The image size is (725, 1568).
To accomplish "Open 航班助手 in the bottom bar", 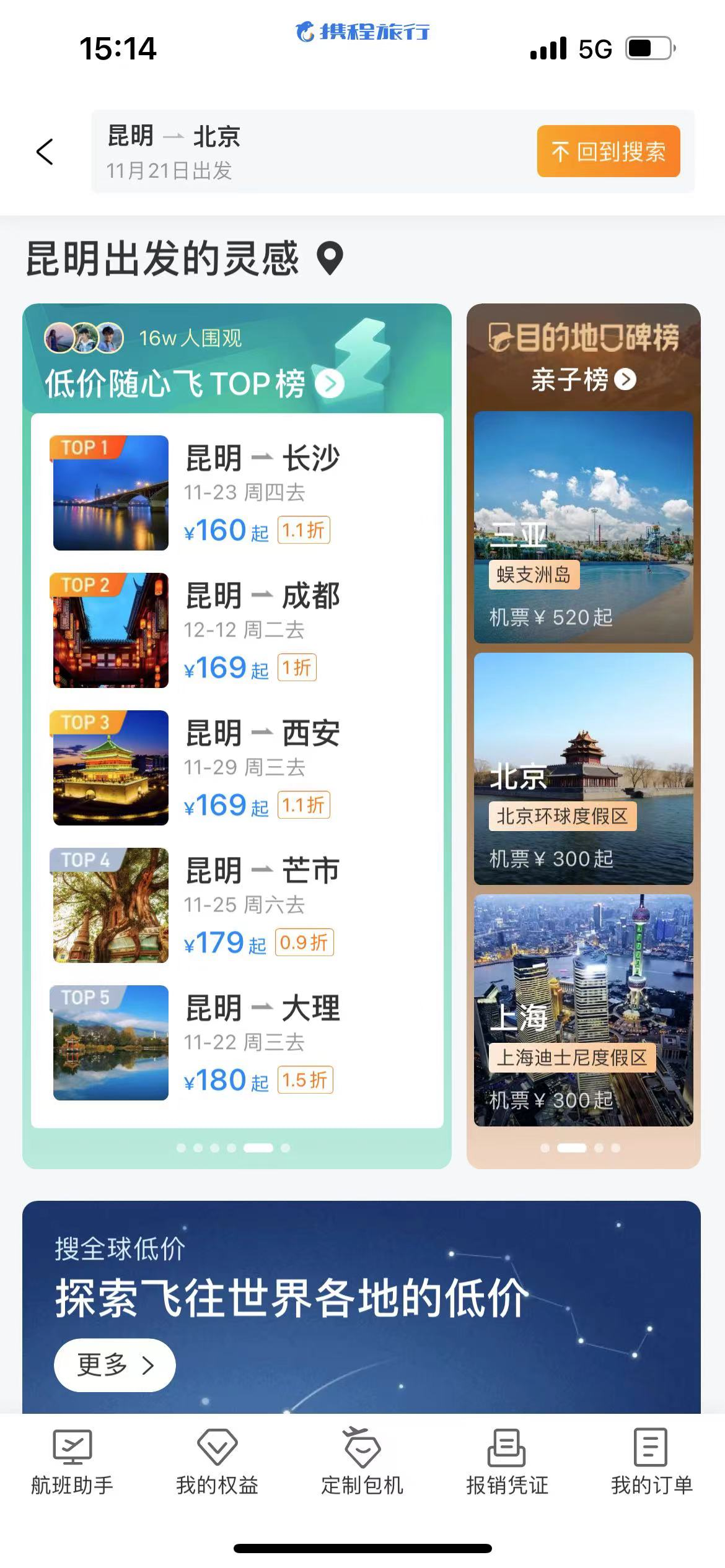I will [72, 1461].
